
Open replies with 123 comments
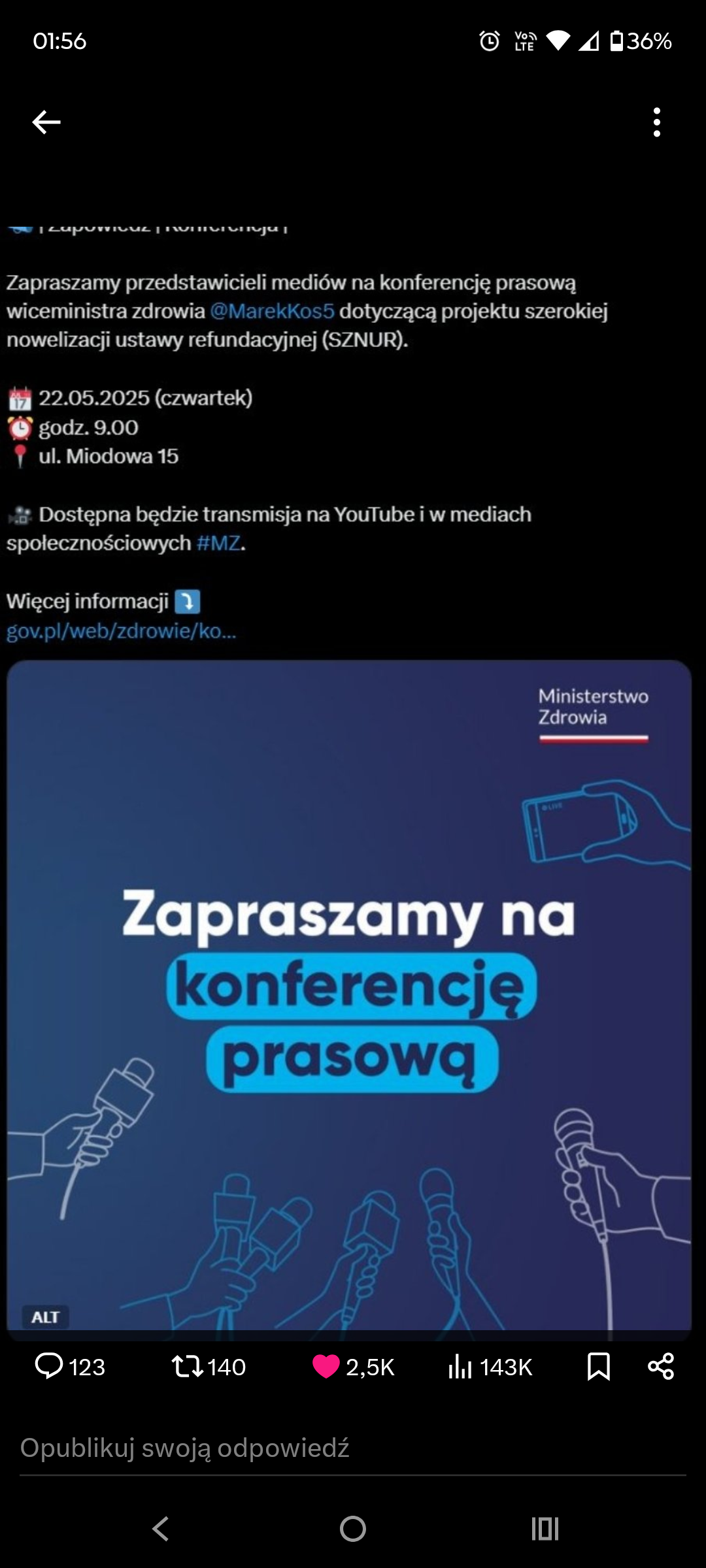[x=69, y=1367]
